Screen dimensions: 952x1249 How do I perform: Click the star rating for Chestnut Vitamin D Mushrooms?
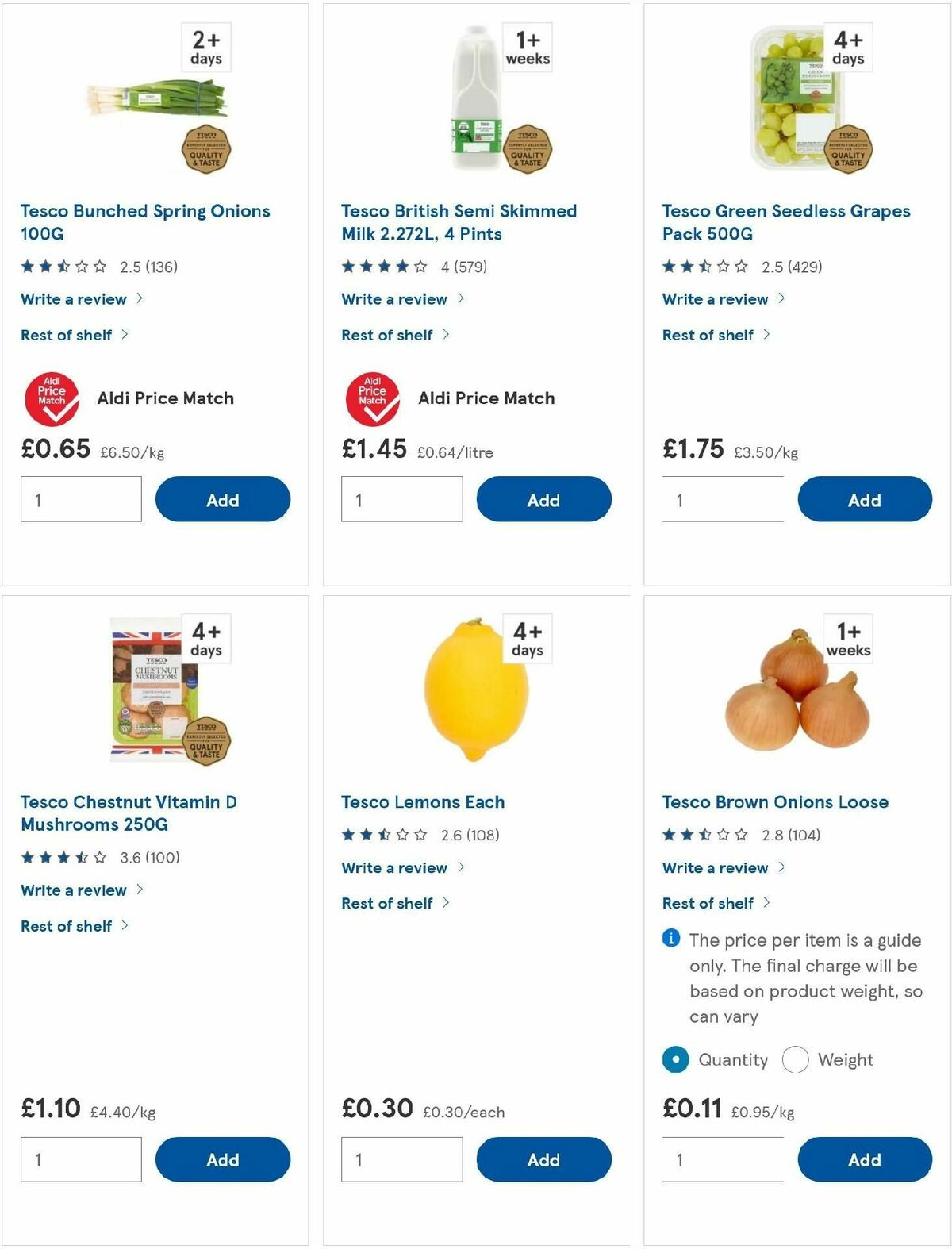coord(62,857)
